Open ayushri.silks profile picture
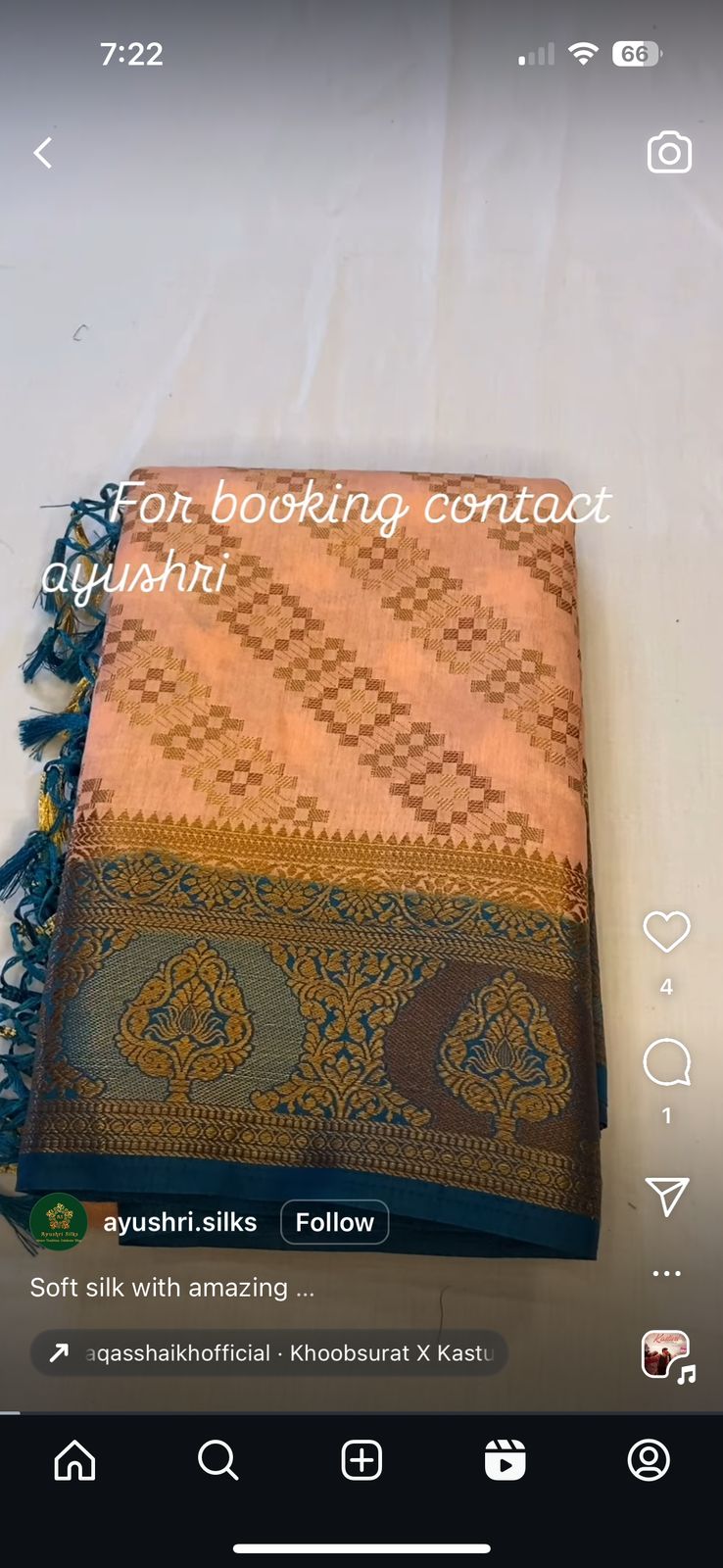The width and height of the screenshot is (723, 1568). (x=58, y=1222)
